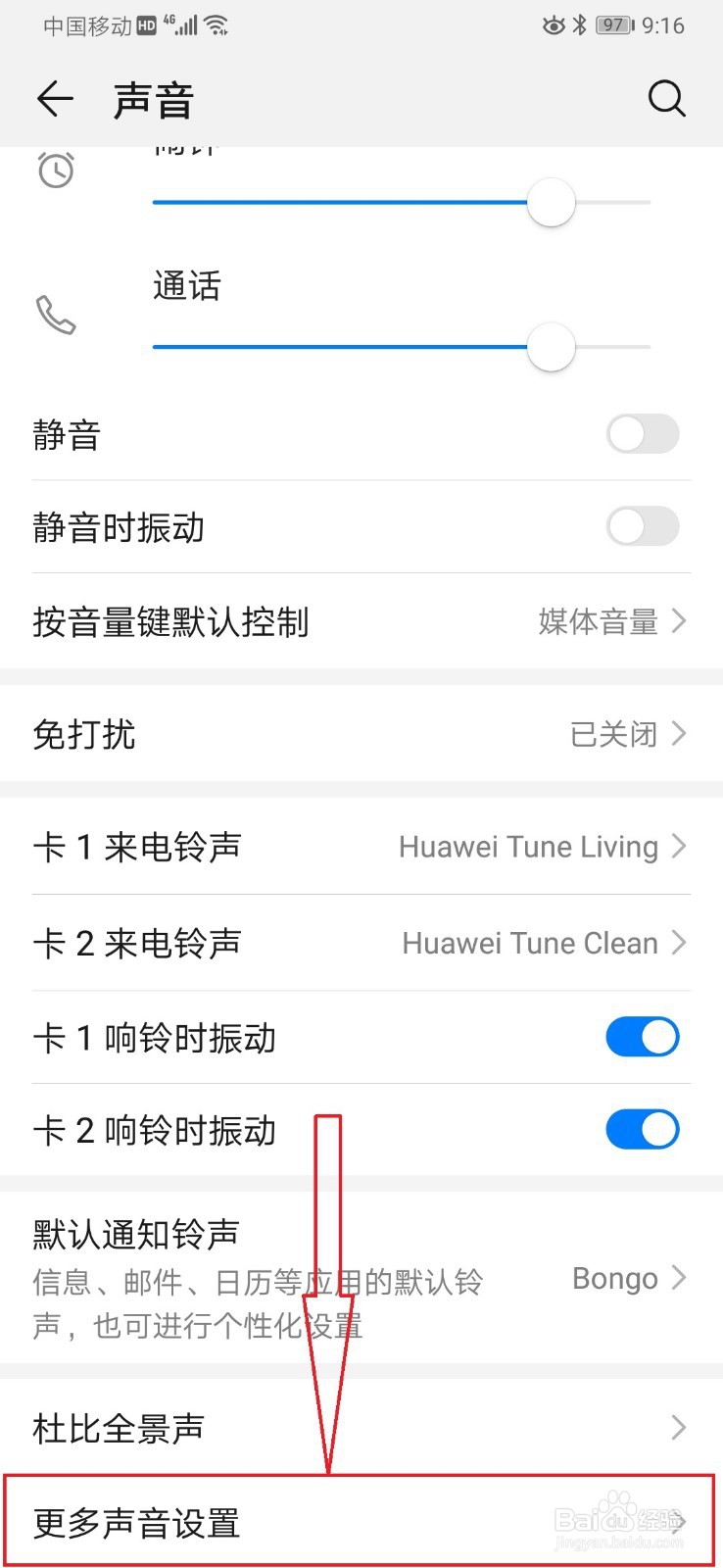
Task: Expand 免打扰 do not disturb settings
Action: pyautogui.click(x=361, y=734)
